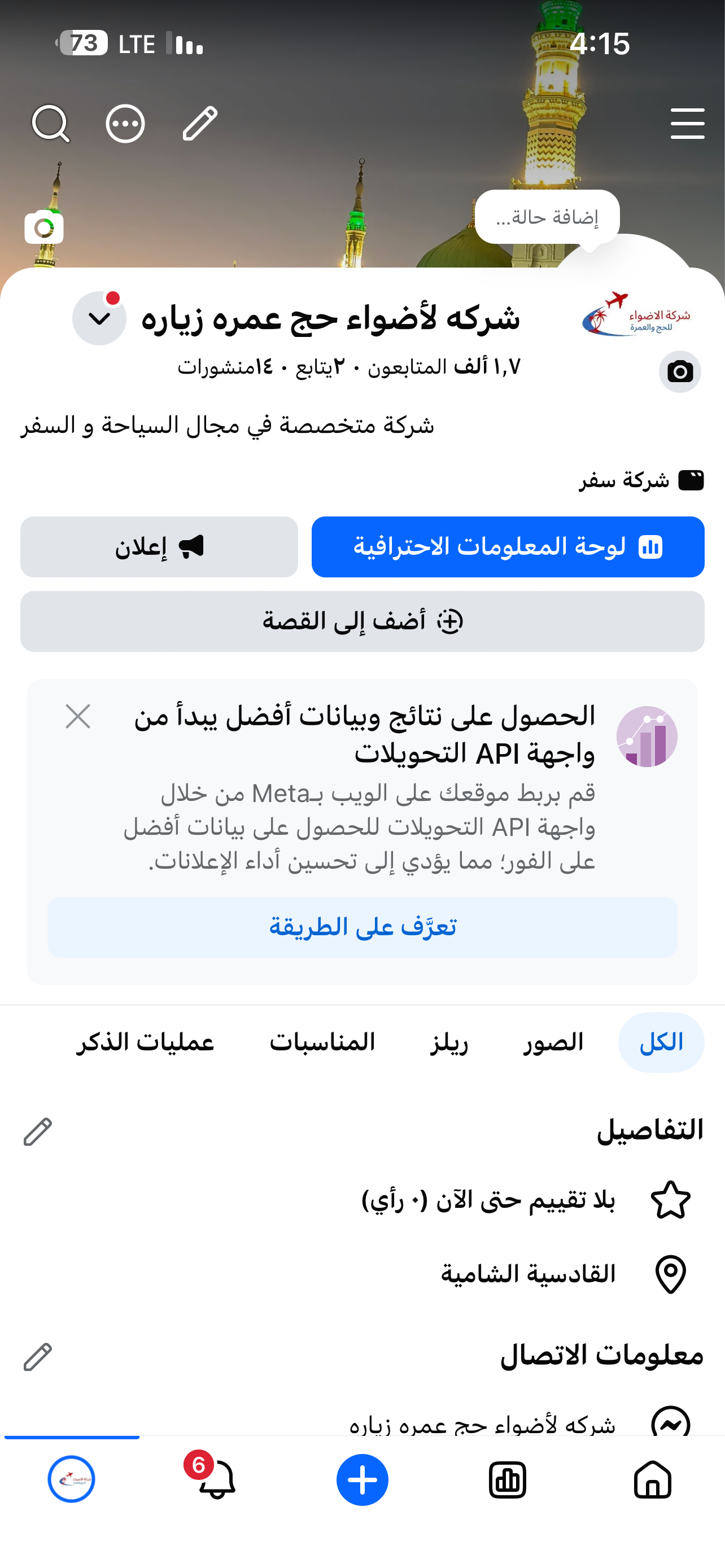The height and width of the screenshot is (1568, 725).
Task: Tap the profile picture camera icon
Action: click(679, 371)
